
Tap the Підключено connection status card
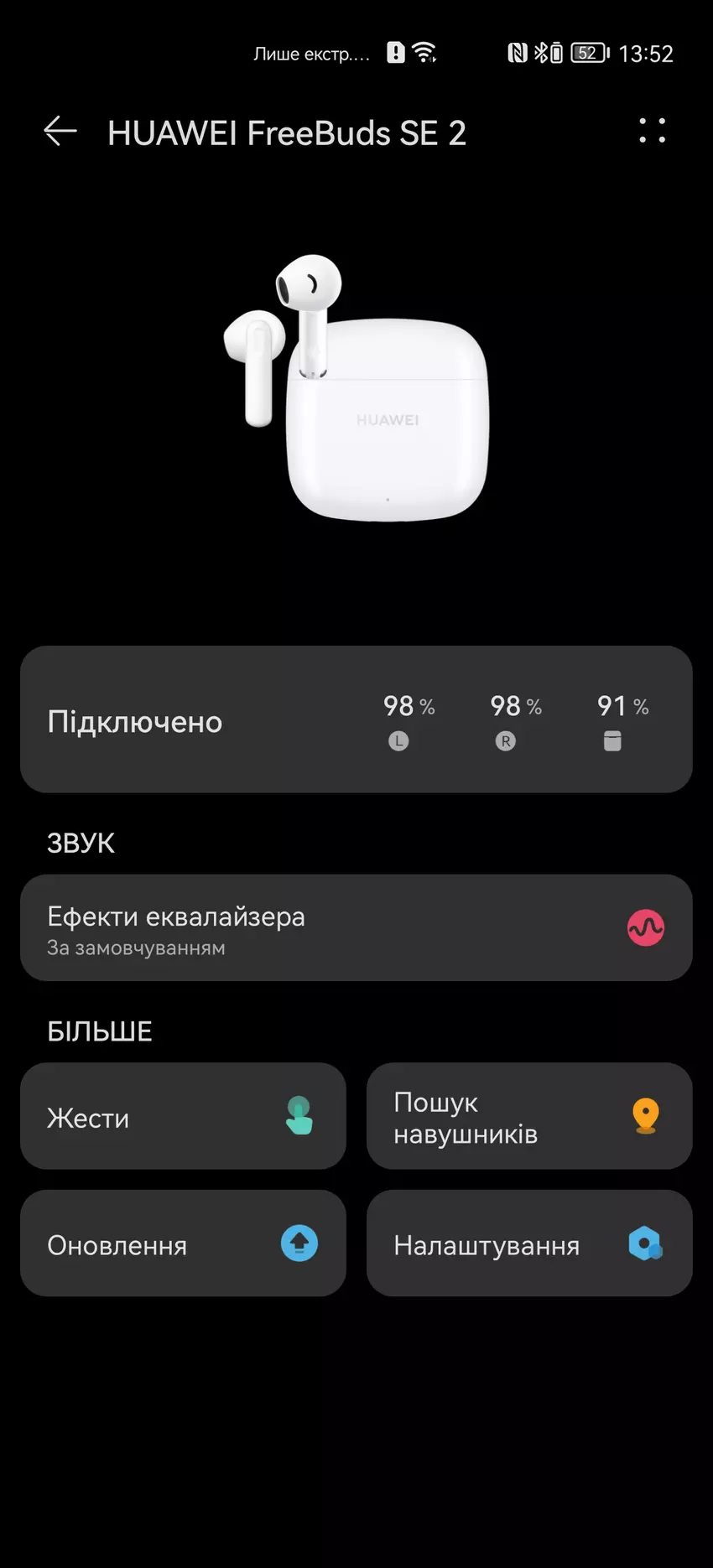(356, 719)
